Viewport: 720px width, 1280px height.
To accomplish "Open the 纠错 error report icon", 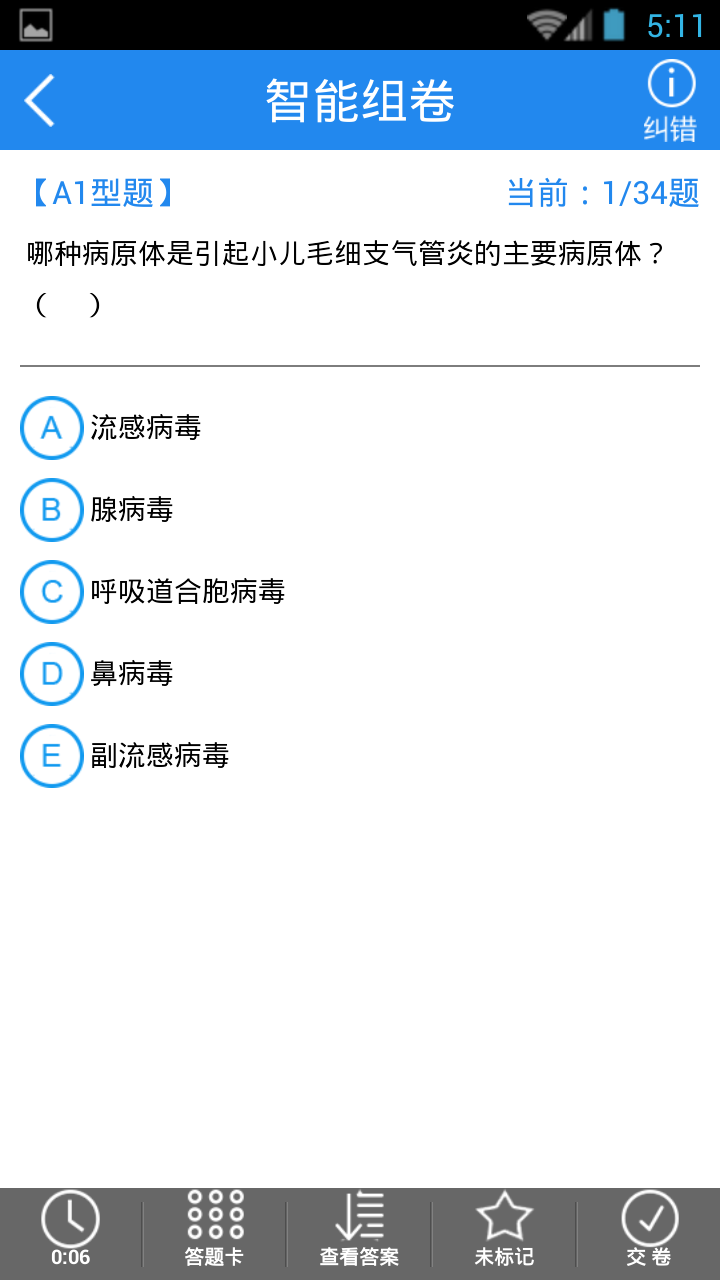I will (670, 100).
